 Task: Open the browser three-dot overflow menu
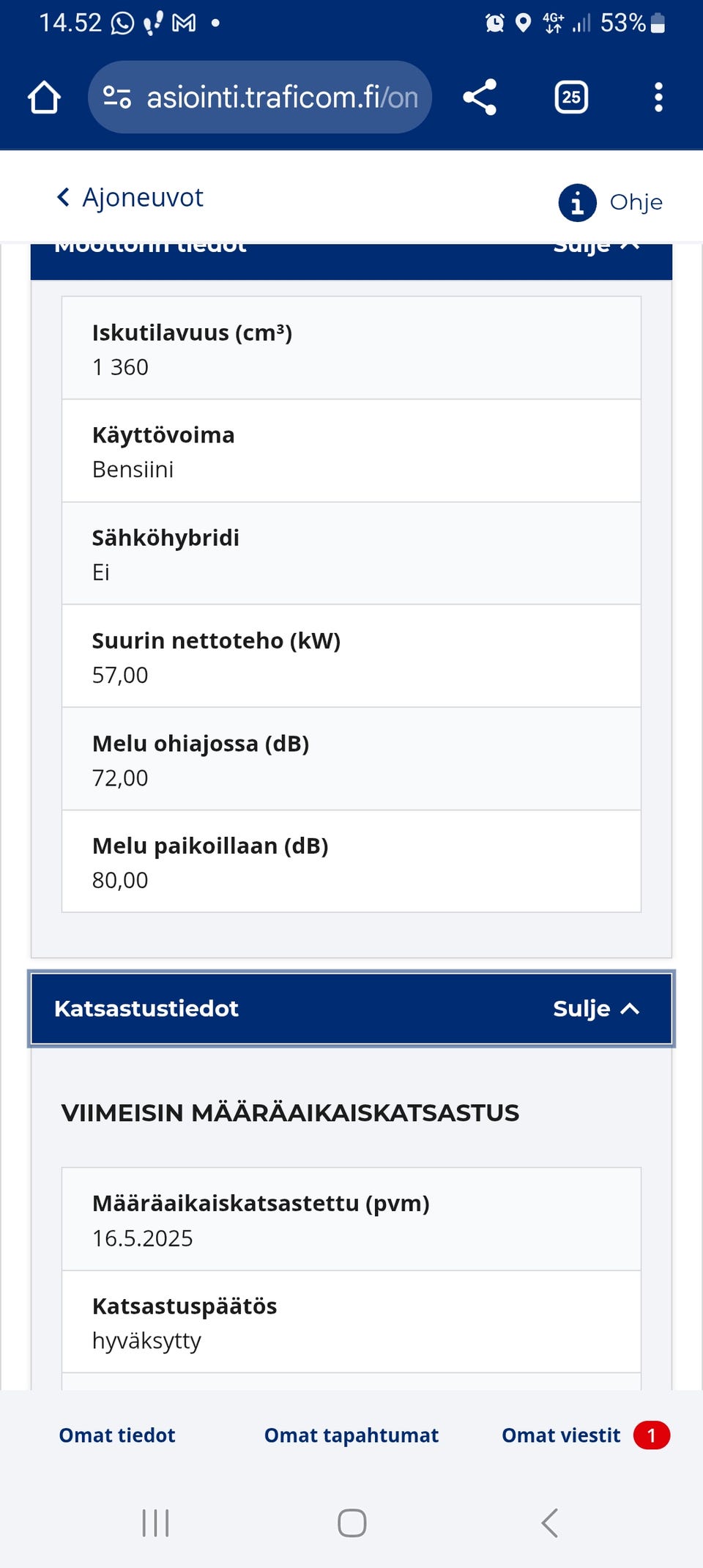(x=657, y=96)
